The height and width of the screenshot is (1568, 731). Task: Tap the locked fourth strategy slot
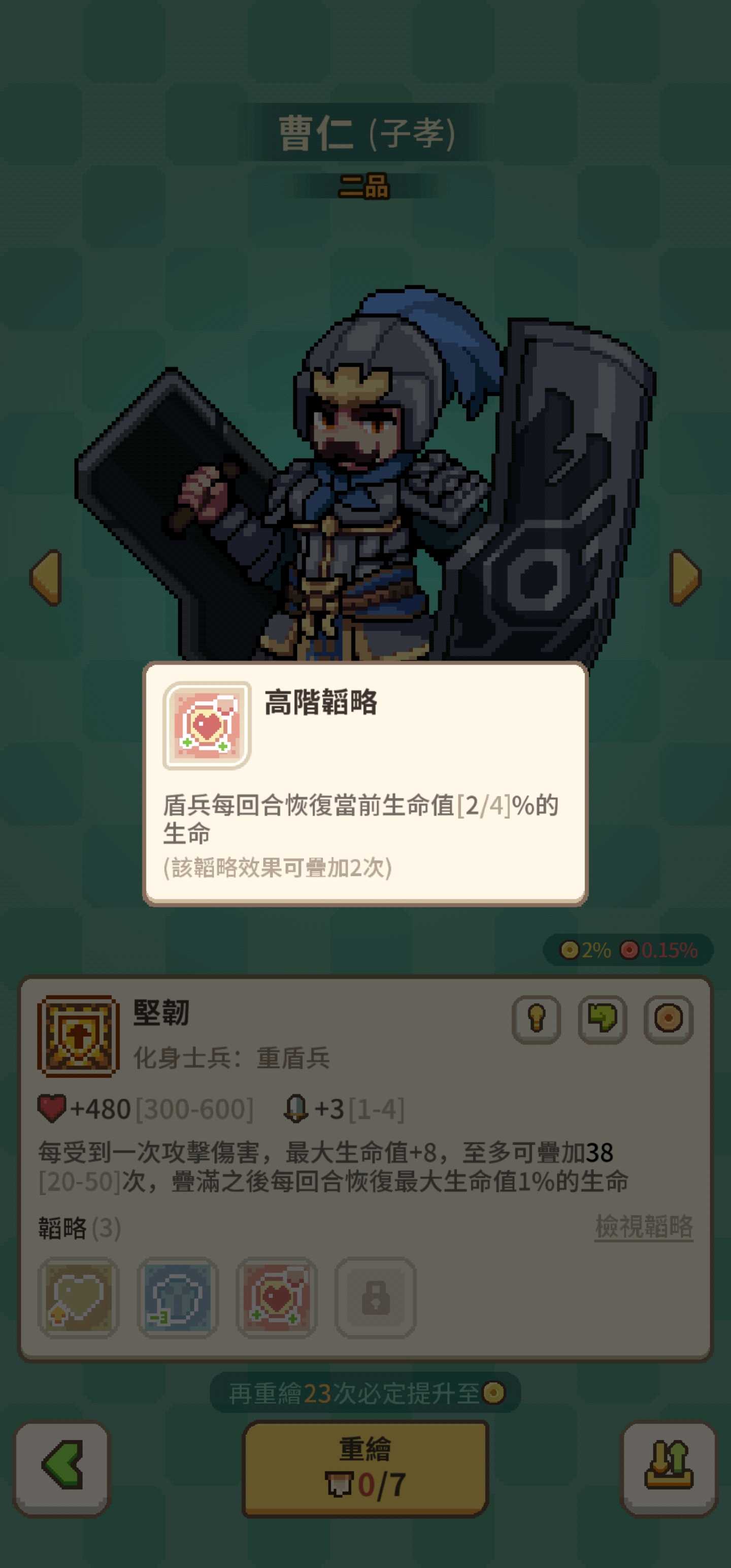click(376, 1297)
